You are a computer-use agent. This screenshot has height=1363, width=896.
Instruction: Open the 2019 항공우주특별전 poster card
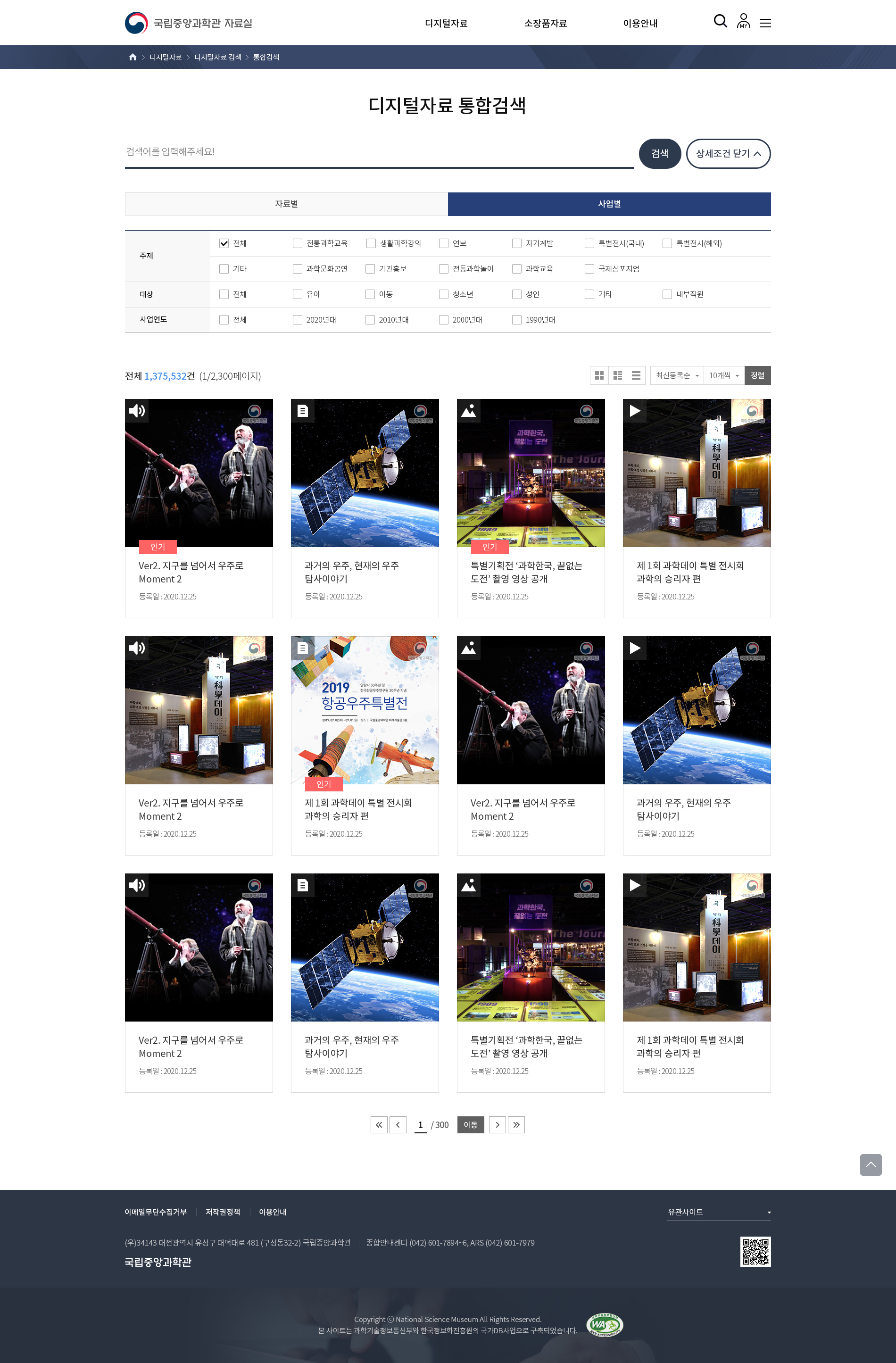tap(365, 710)
